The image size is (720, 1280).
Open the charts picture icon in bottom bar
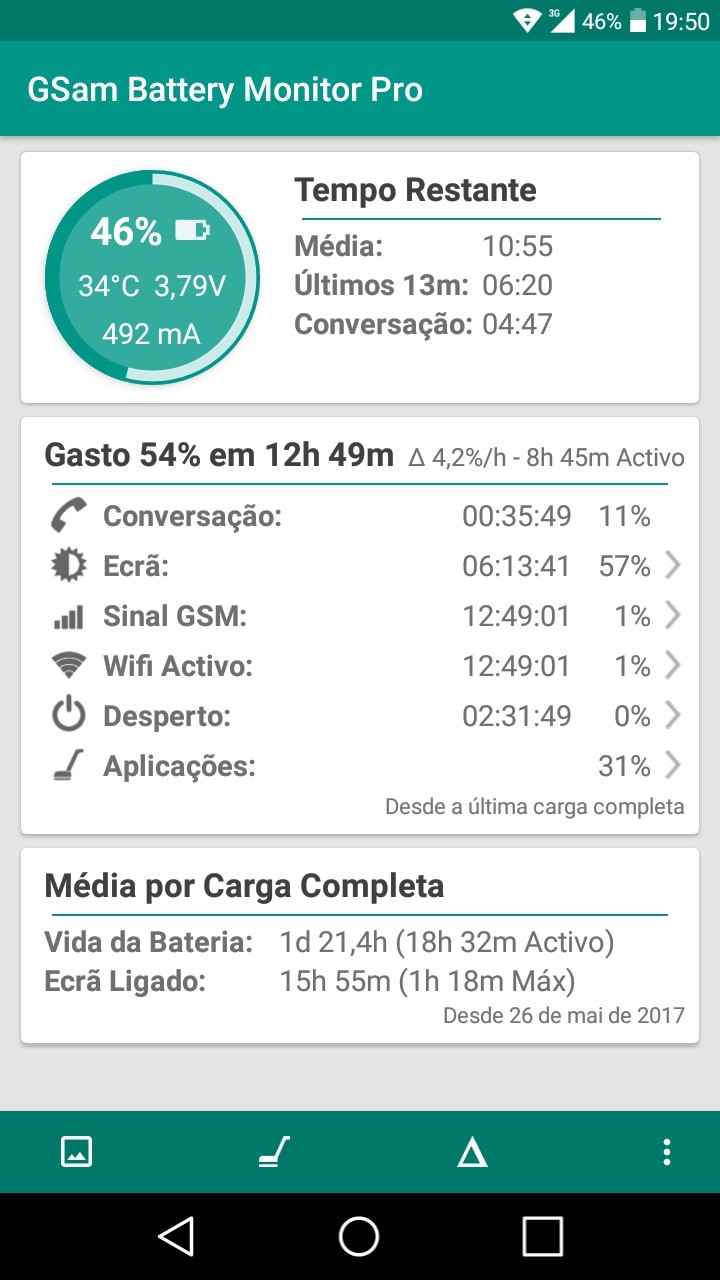(77, 1152)
